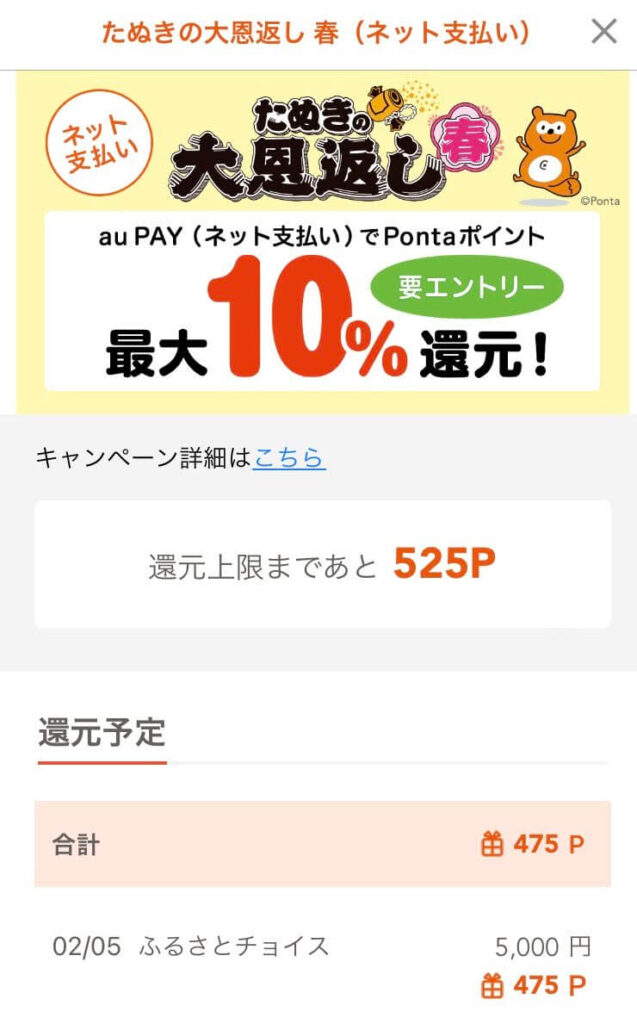Close the たぬきの大恩返し campaign page
637x1024 pixels.
(x=604, y=32)
